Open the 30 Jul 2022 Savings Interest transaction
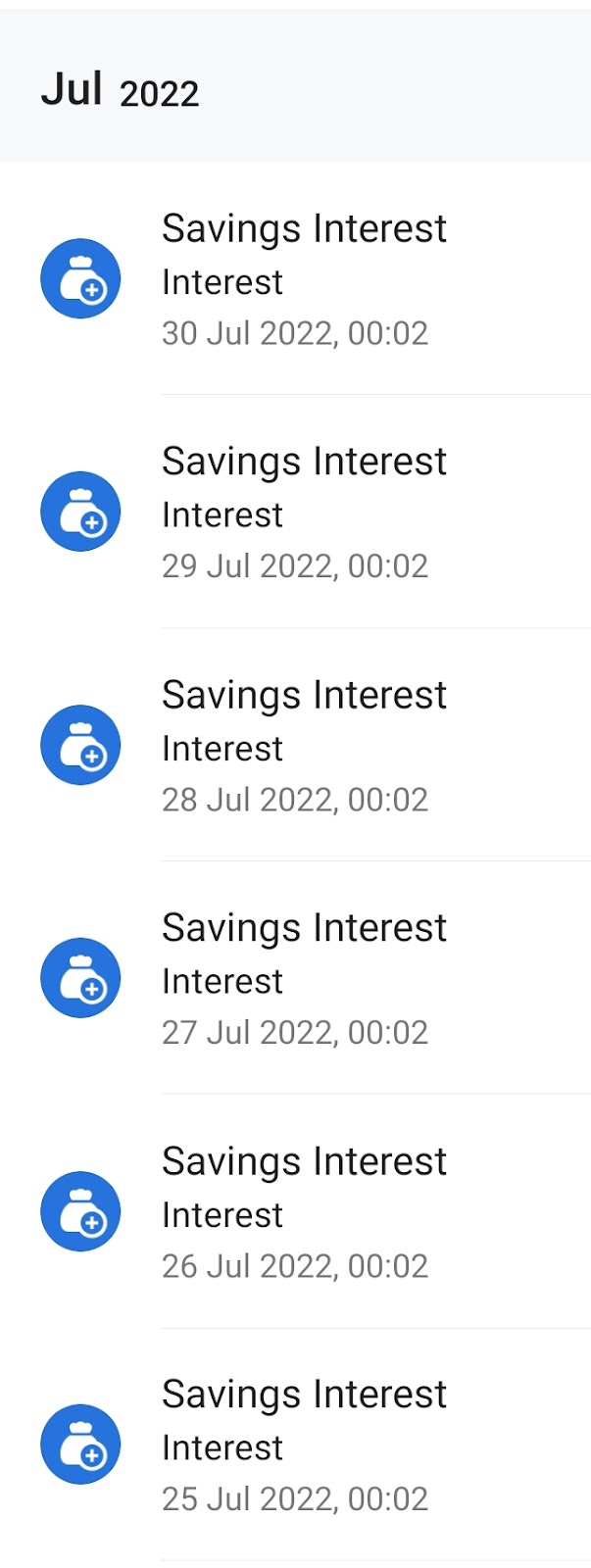The height and width of the screenshot is (1568, 591). tap(304, 279)
